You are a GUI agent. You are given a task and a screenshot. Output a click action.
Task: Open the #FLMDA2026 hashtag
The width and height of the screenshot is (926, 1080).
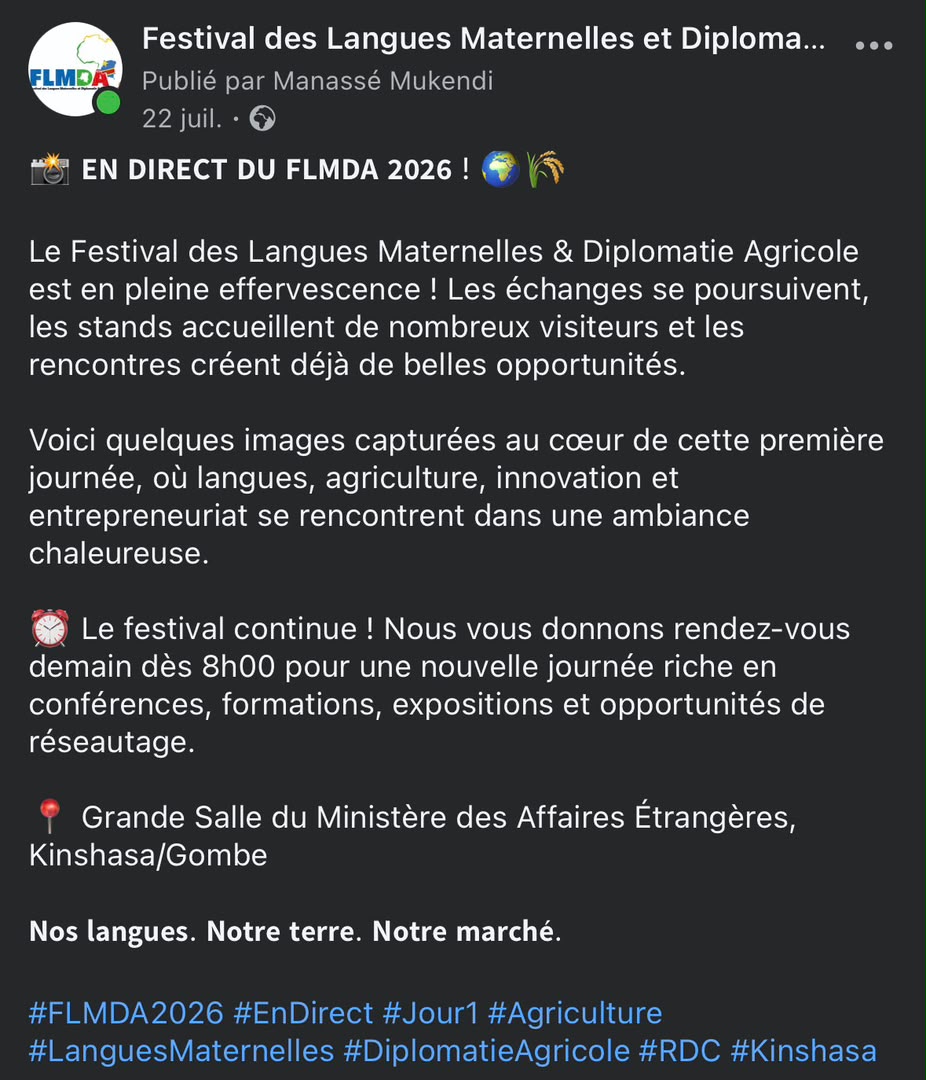click(126, 1013)
